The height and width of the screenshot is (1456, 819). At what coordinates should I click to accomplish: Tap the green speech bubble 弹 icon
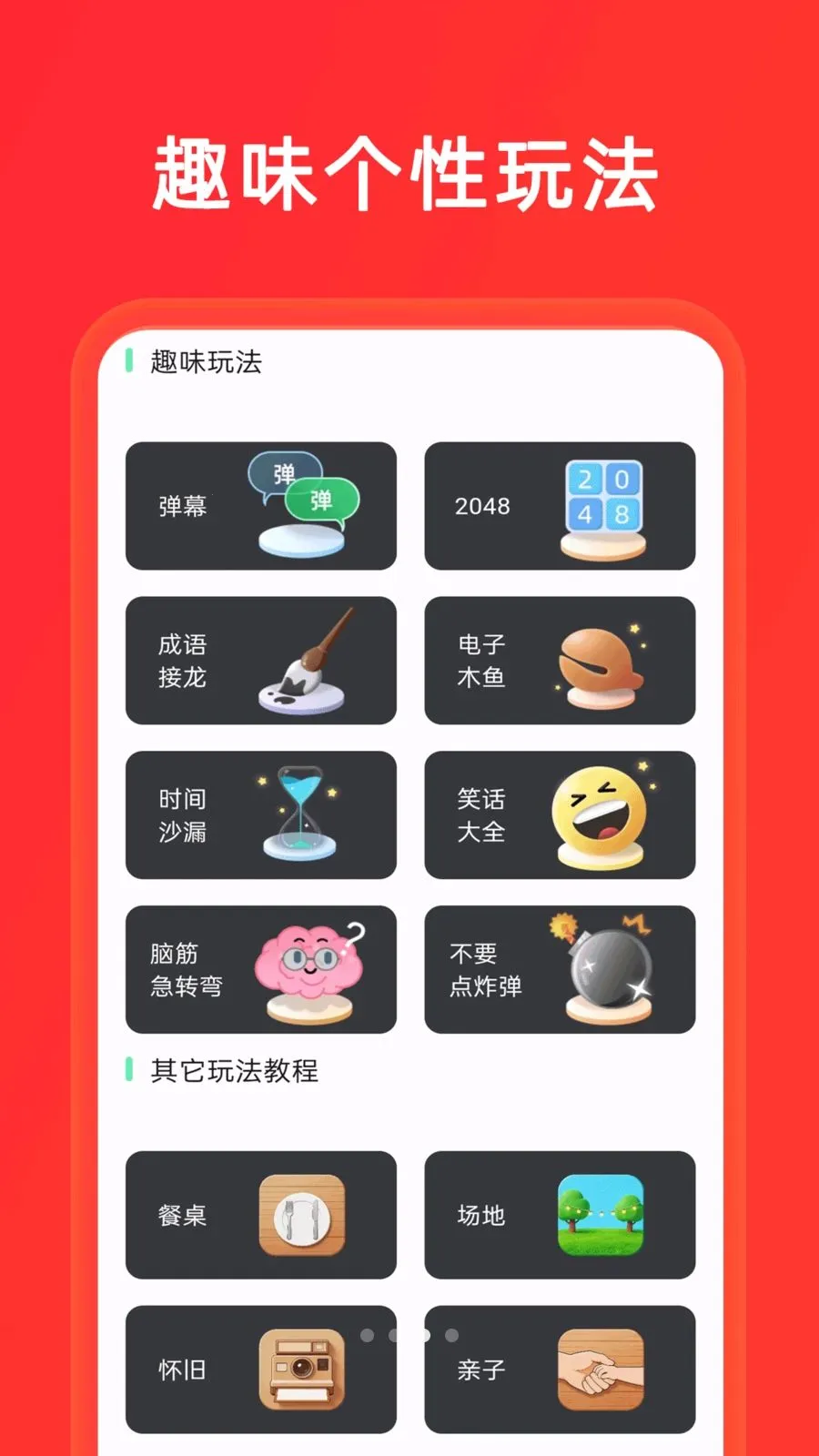pyautogui.click(x=320, y=500)
